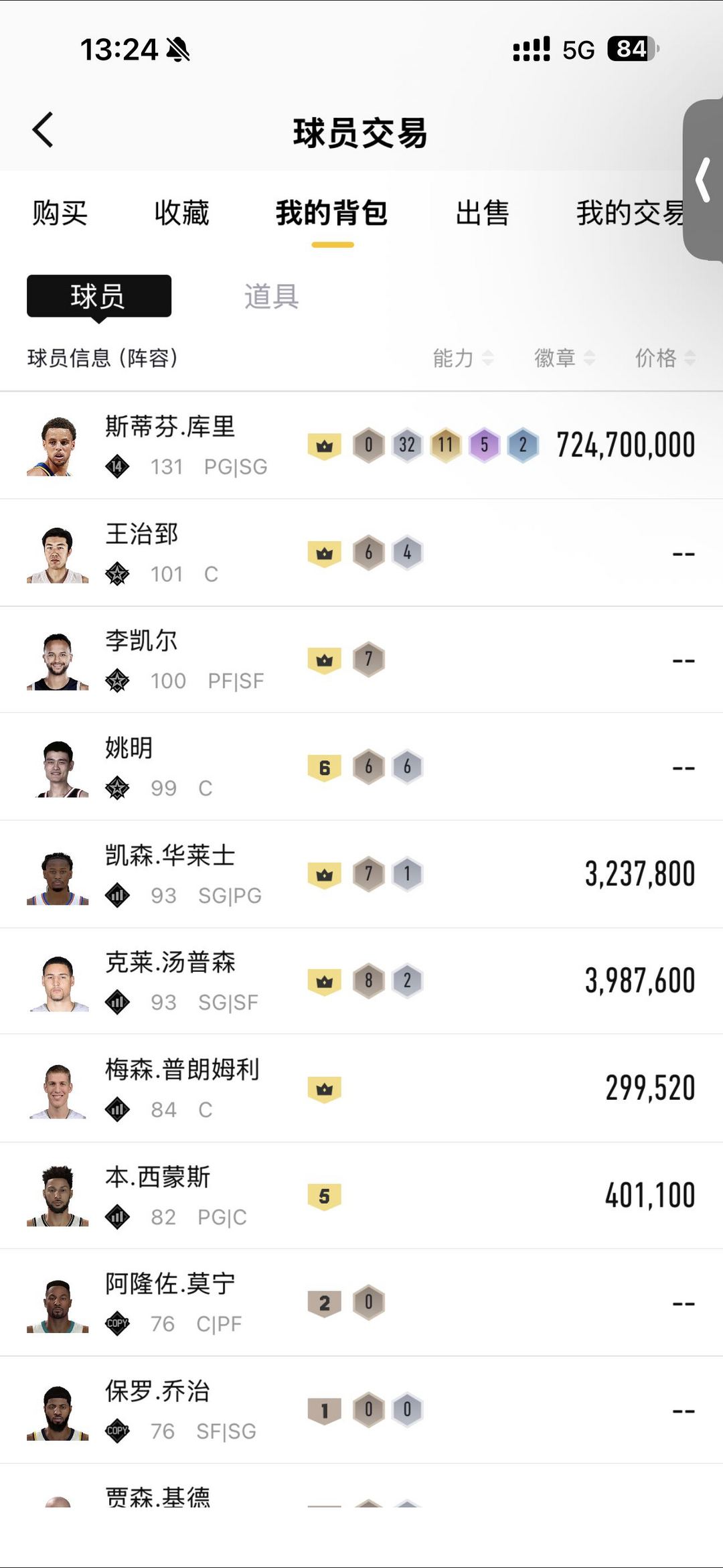723x1568 pixels.
Task: Show the 道具 items list
Action: pyautogui.click(x=271, y=296)
